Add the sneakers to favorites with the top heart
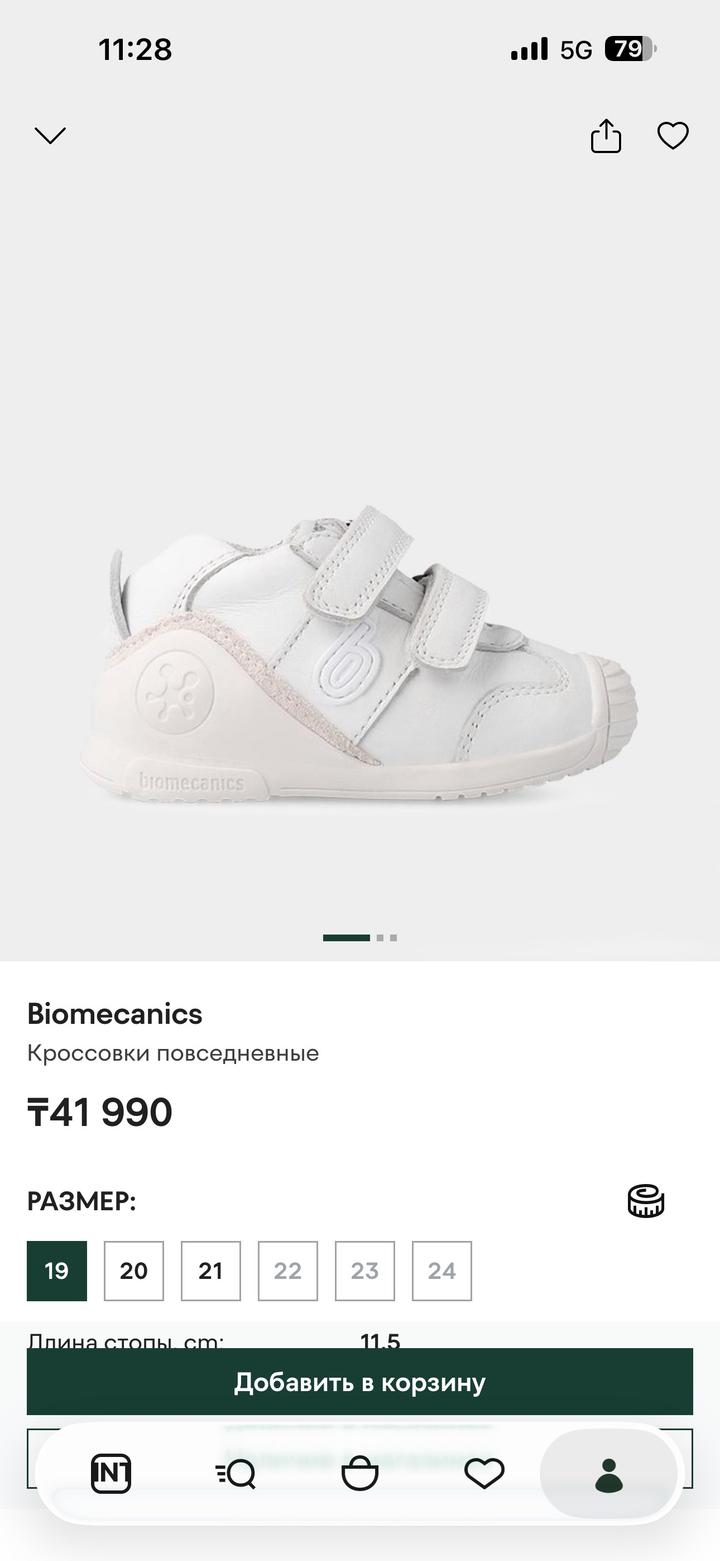The width and height of the screenshot is (720, 1561). pyautogui.click(x=673, y=135)
